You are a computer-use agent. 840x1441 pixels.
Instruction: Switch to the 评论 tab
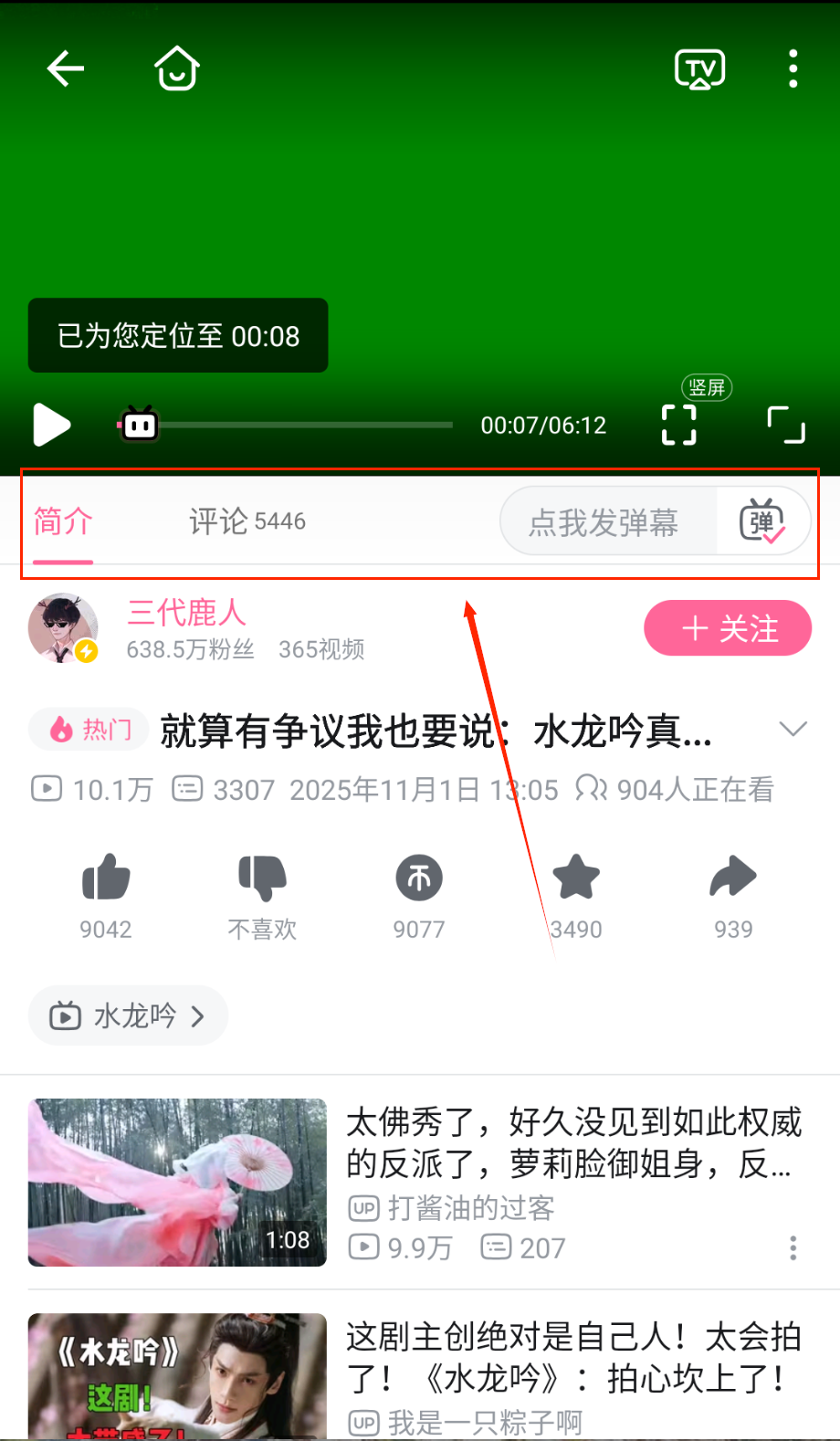point(247,521)
